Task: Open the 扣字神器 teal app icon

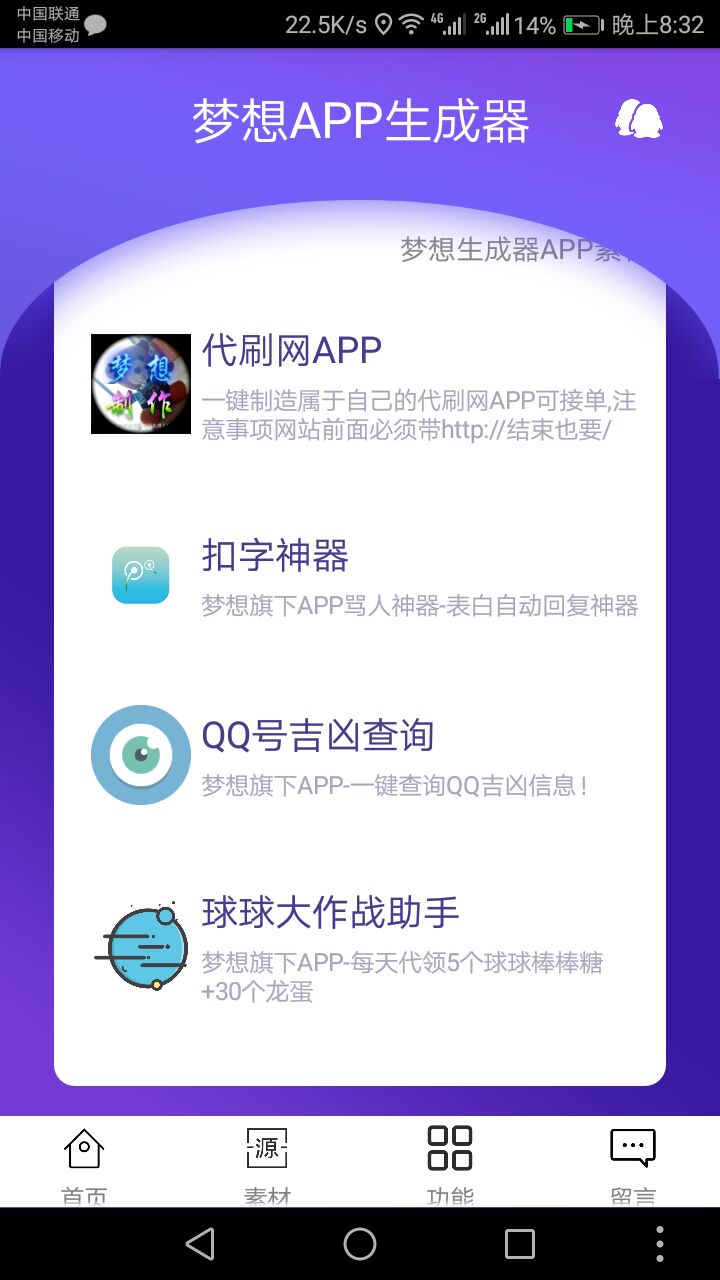Action: pos(140,575)
